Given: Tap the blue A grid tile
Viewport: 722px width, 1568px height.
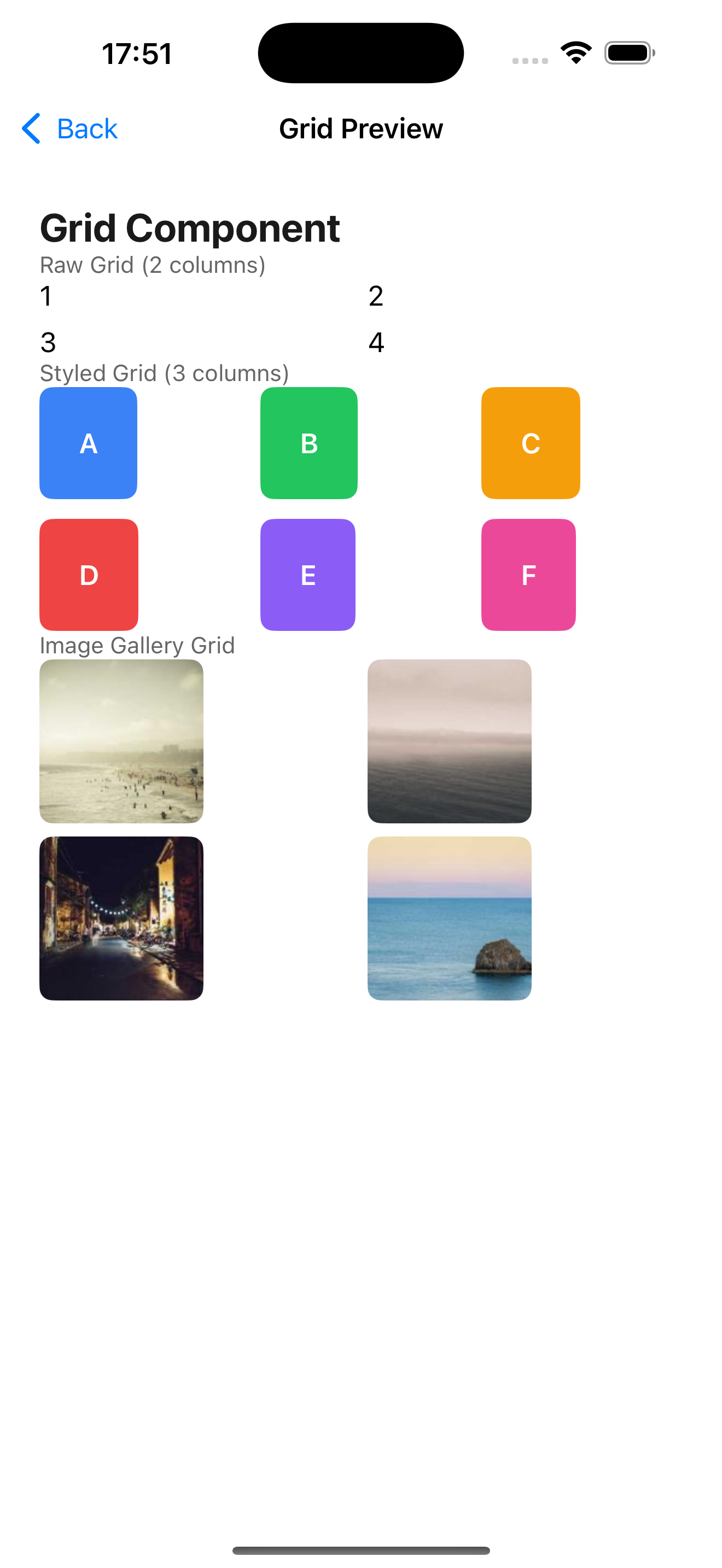Looking at the screenshot, I should tap(88, 443).
